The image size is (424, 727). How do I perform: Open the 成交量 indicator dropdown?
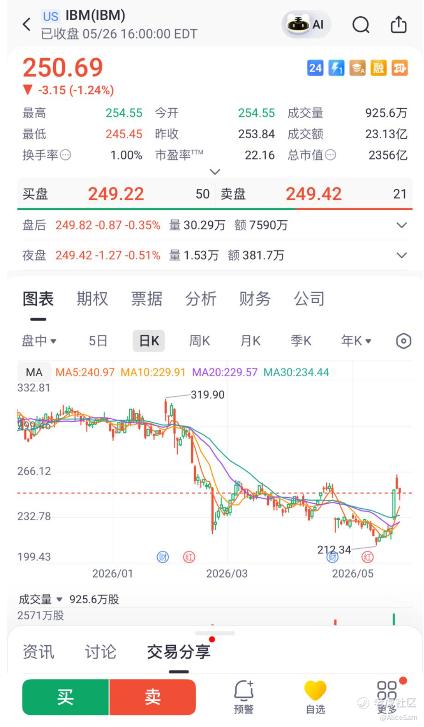[x=40, y=599]
